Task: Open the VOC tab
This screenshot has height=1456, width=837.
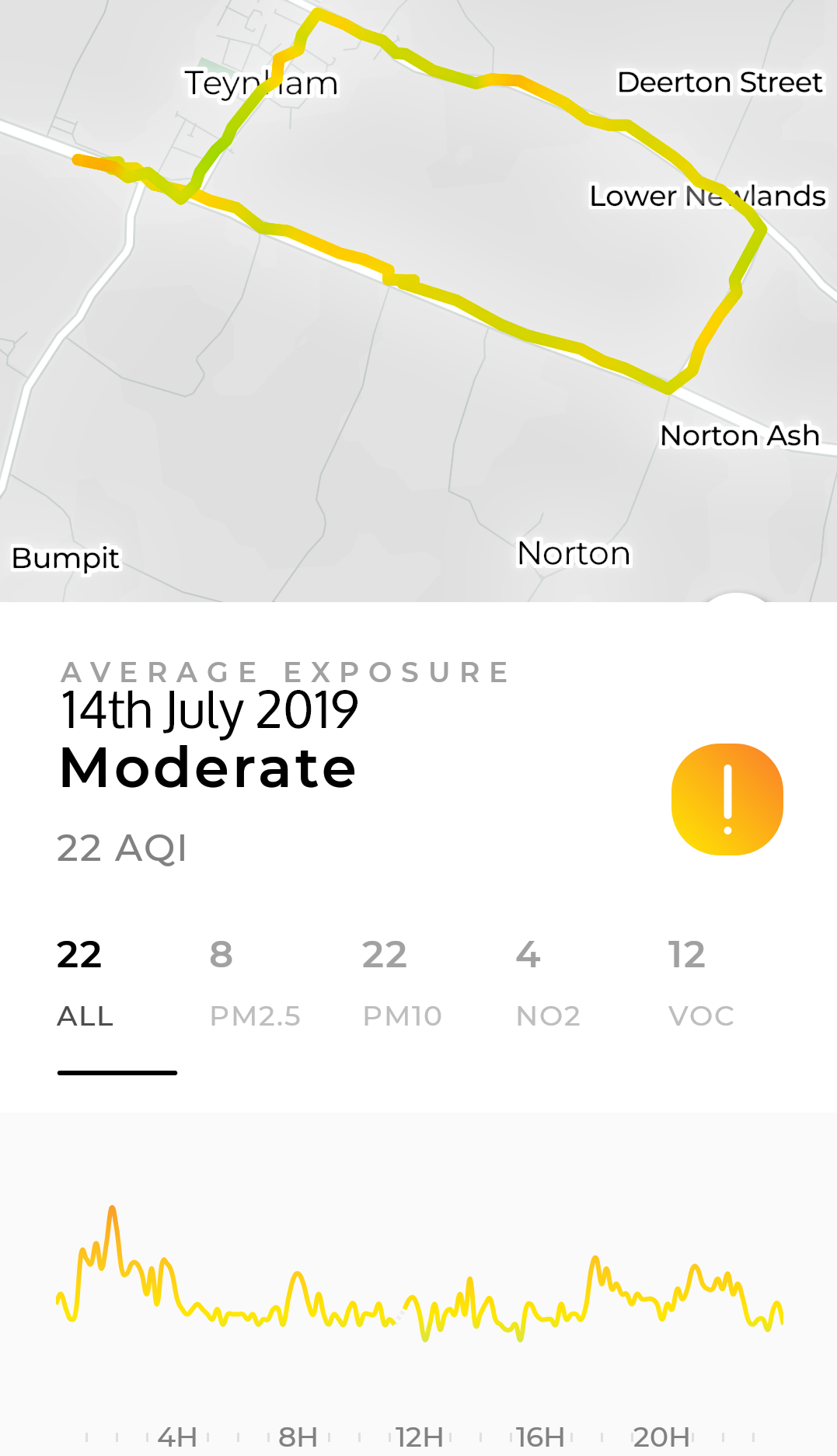Action: pos(701,984)
